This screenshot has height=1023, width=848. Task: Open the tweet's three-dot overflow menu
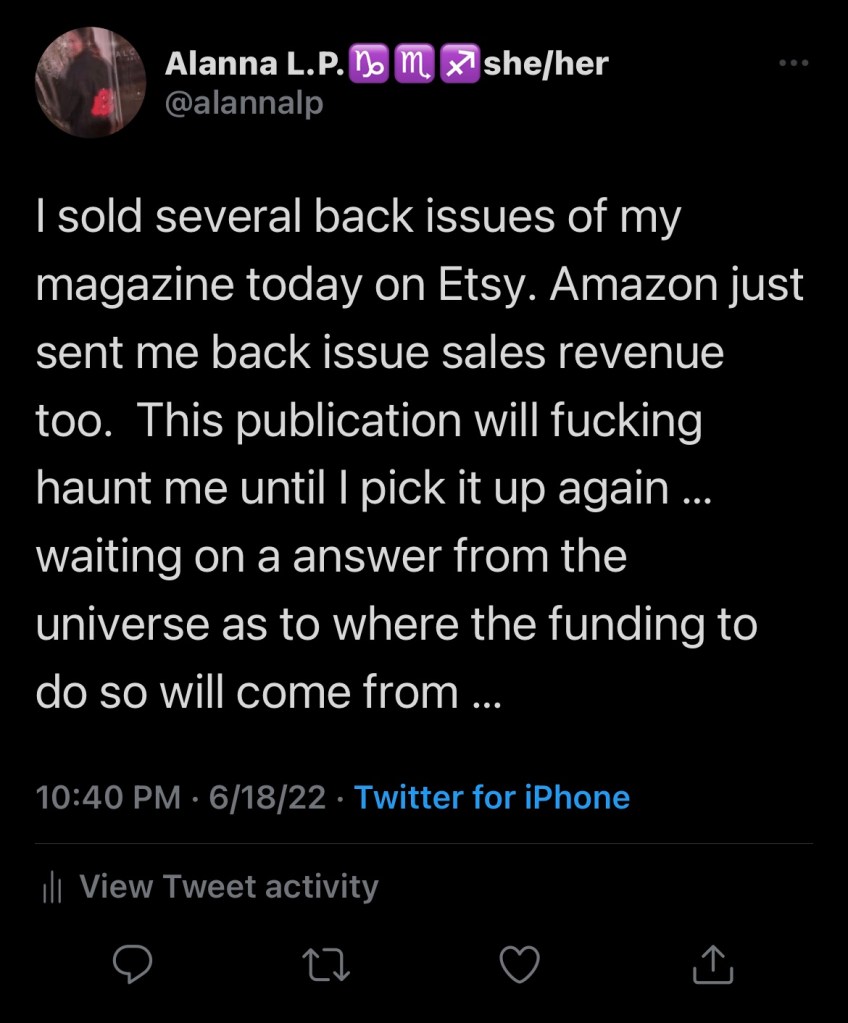pos(792,63)
